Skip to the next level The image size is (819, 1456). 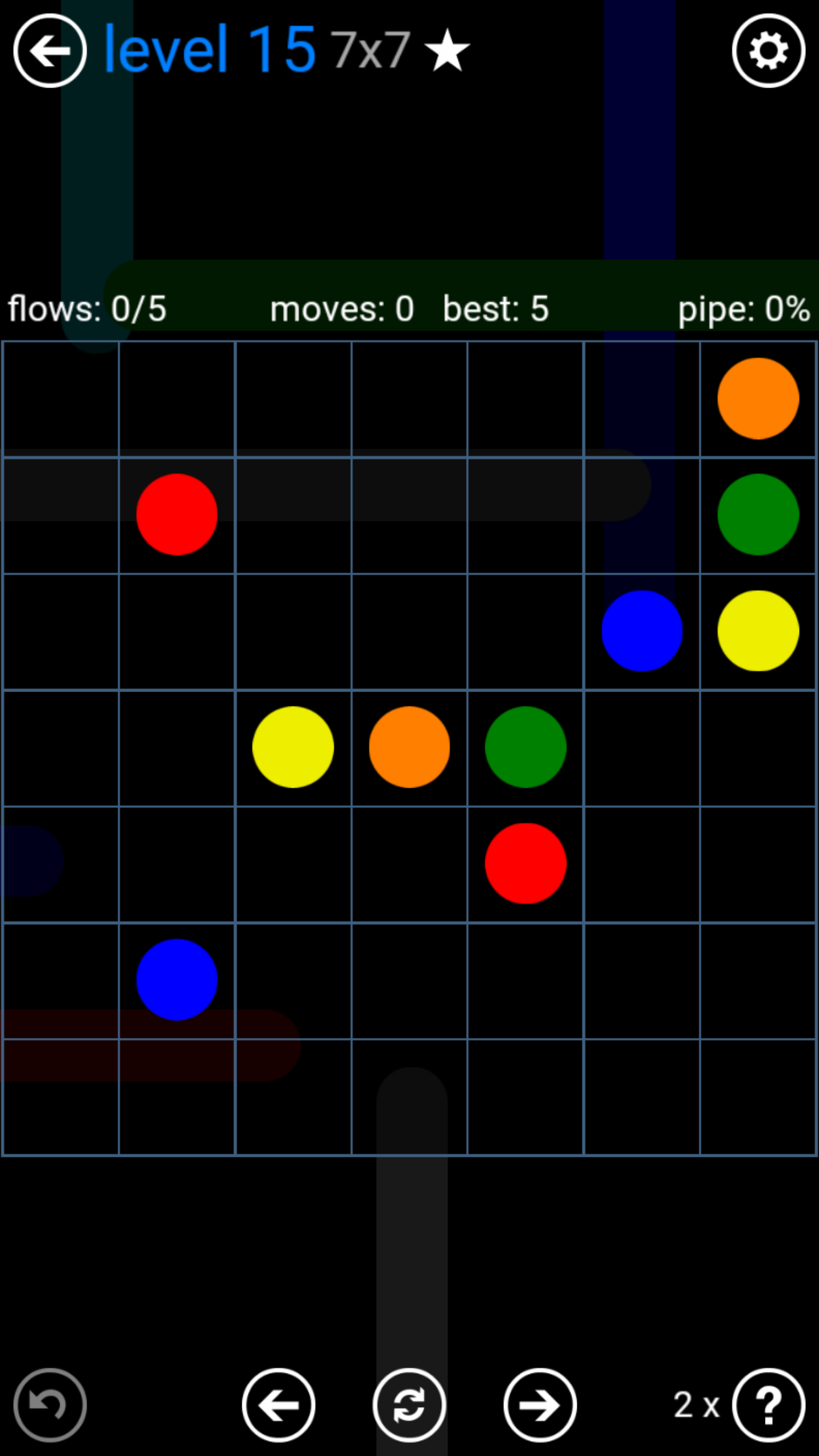[540, 1405]
